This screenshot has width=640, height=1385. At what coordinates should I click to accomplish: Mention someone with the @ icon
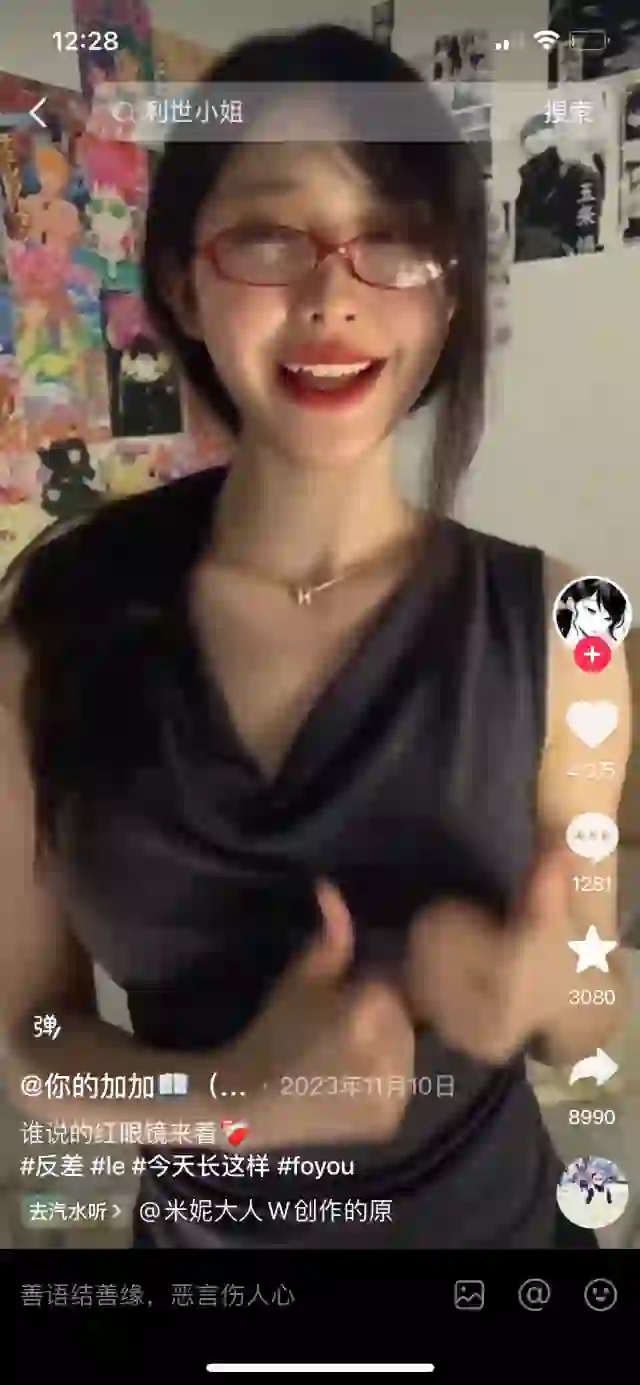pyautogui.click(x=534, y=1295)
